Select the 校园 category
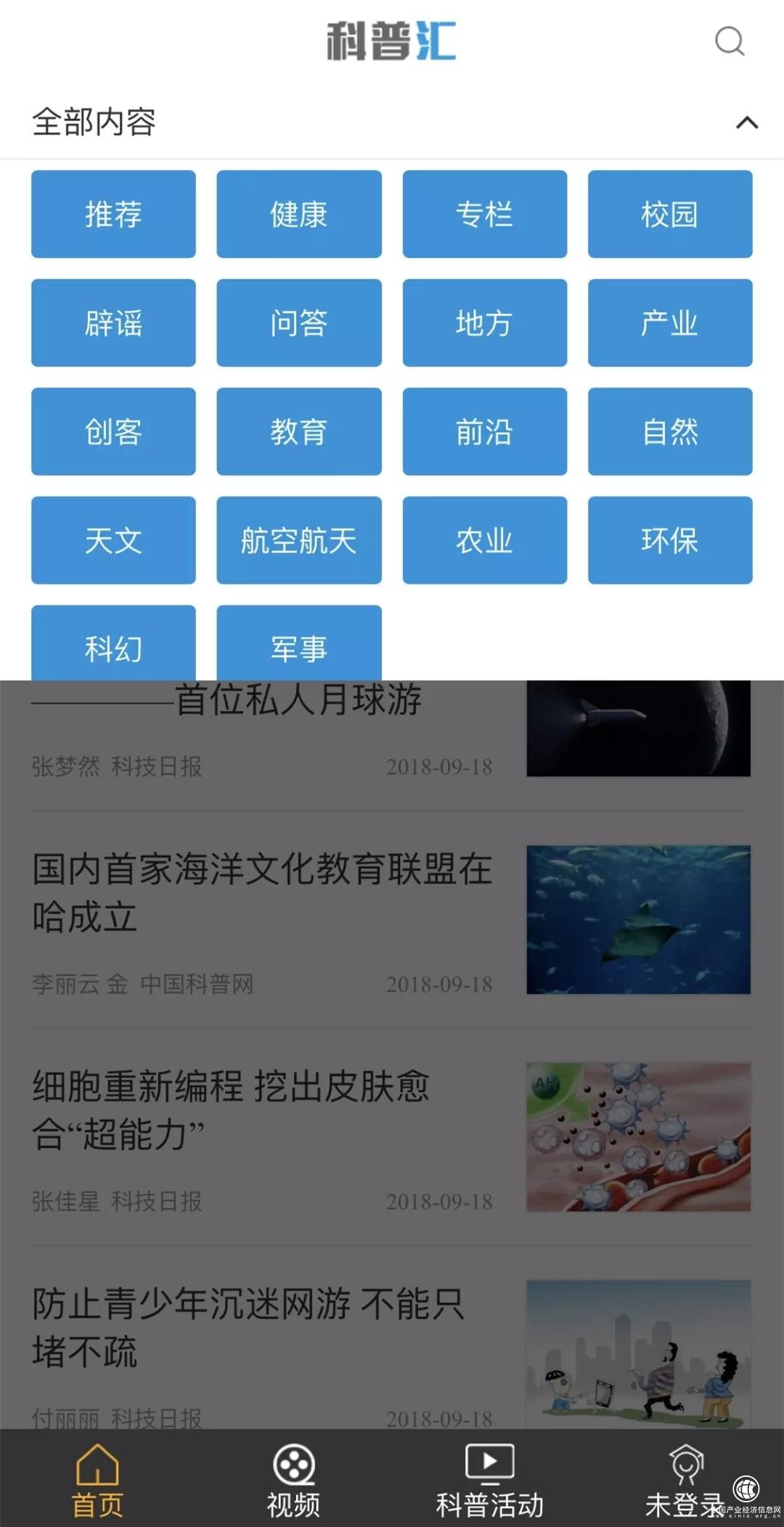Viewport: 784px width, 1527px height. (x=669, y=214)
